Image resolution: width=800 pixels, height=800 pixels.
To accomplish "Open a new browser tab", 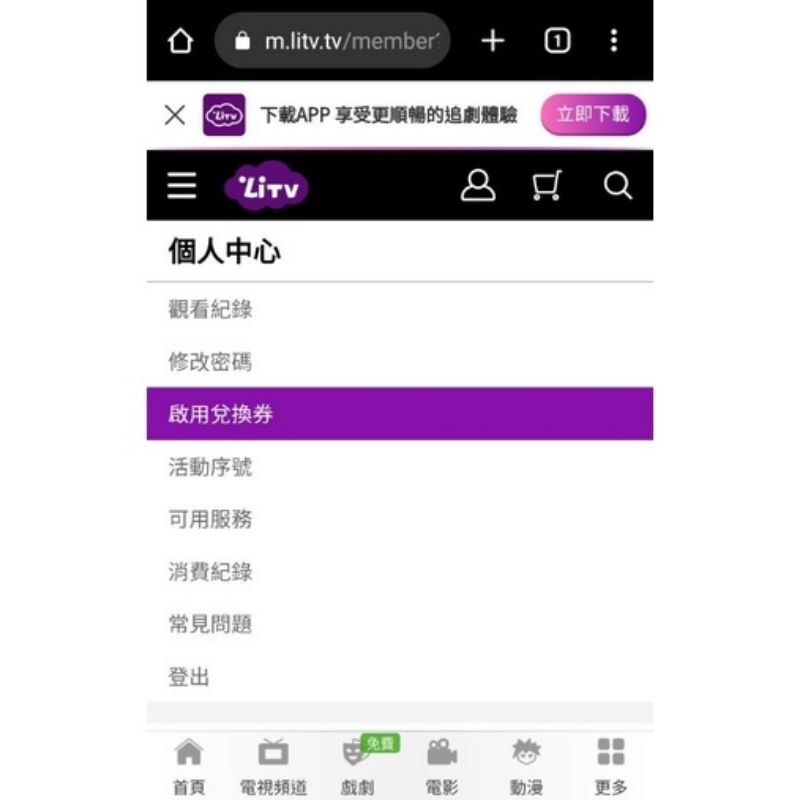I will click(x=492, y=41).
